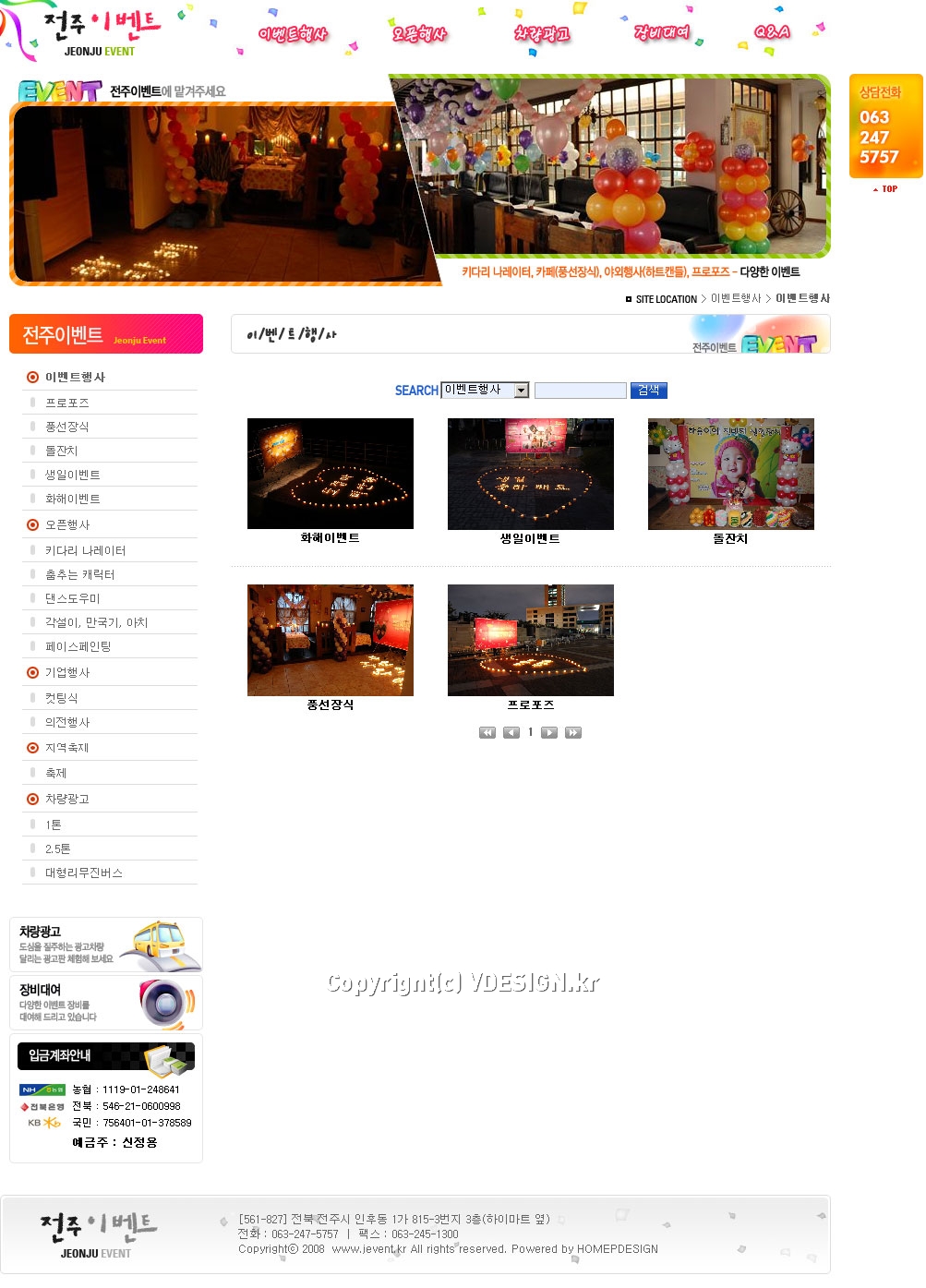Jump to top with TOP link
Image resolution: width=926 pixels, height=1288 pixels.
(x=886, y=188)
